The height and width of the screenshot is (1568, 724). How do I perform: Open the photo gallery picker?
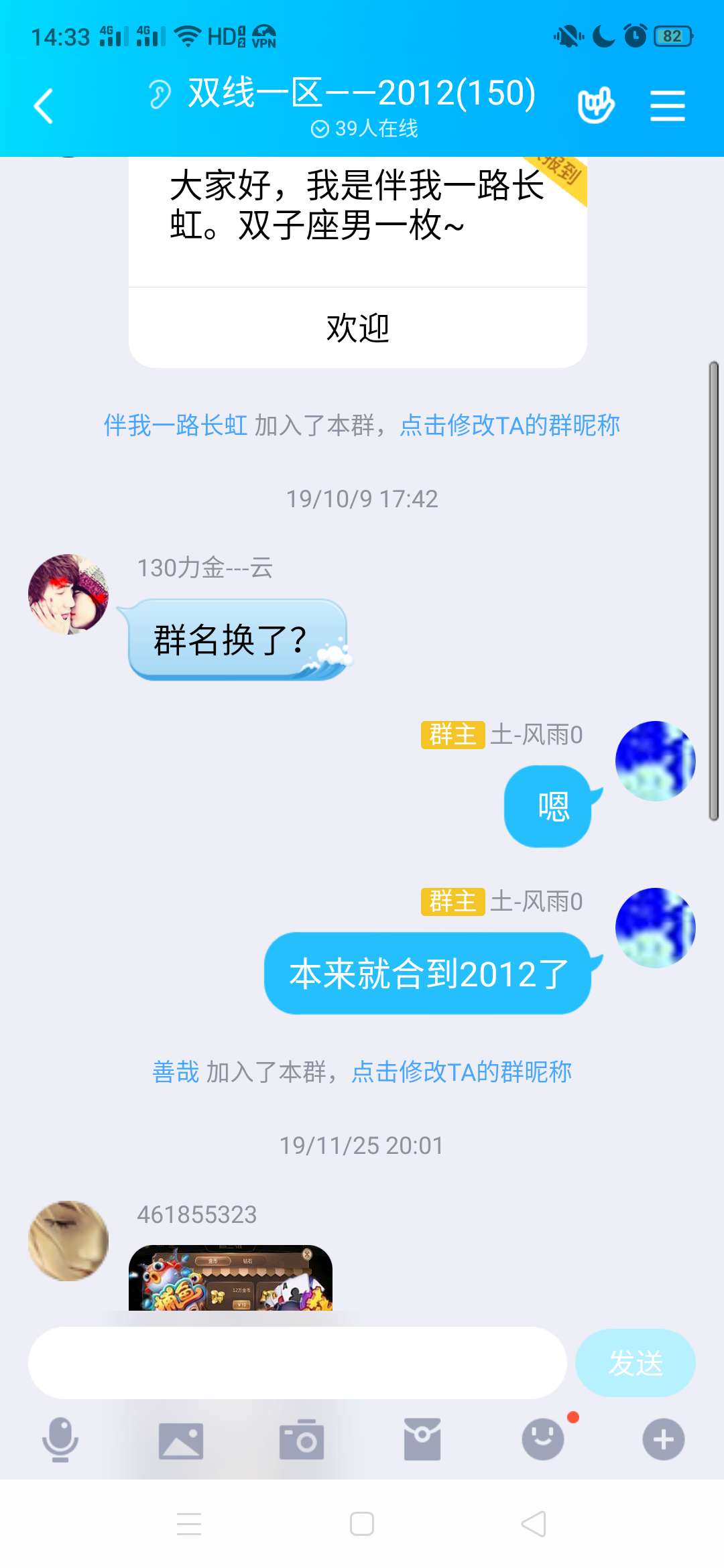click(x=181, y=1439)
